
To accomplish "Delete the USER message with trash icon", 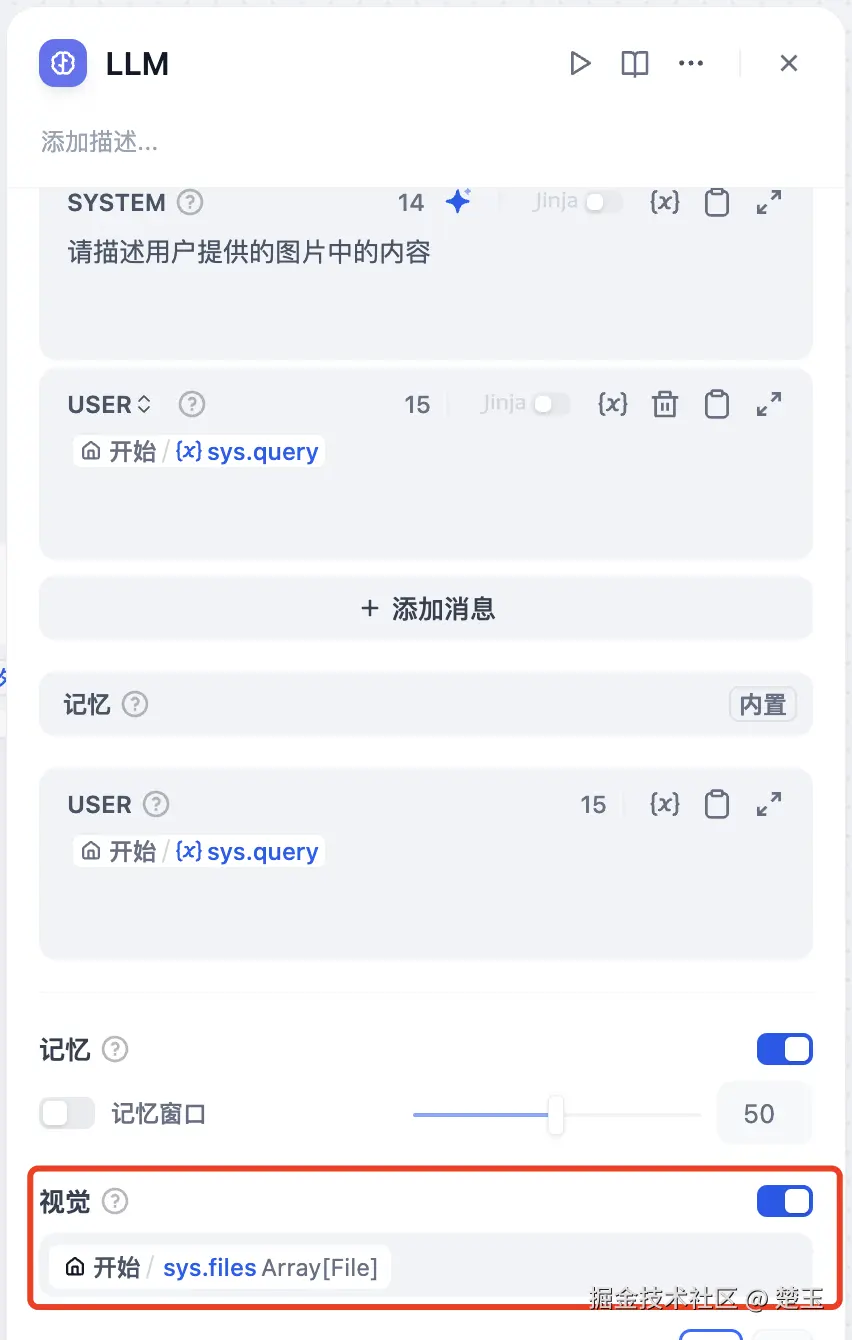I will click(665, 405).
